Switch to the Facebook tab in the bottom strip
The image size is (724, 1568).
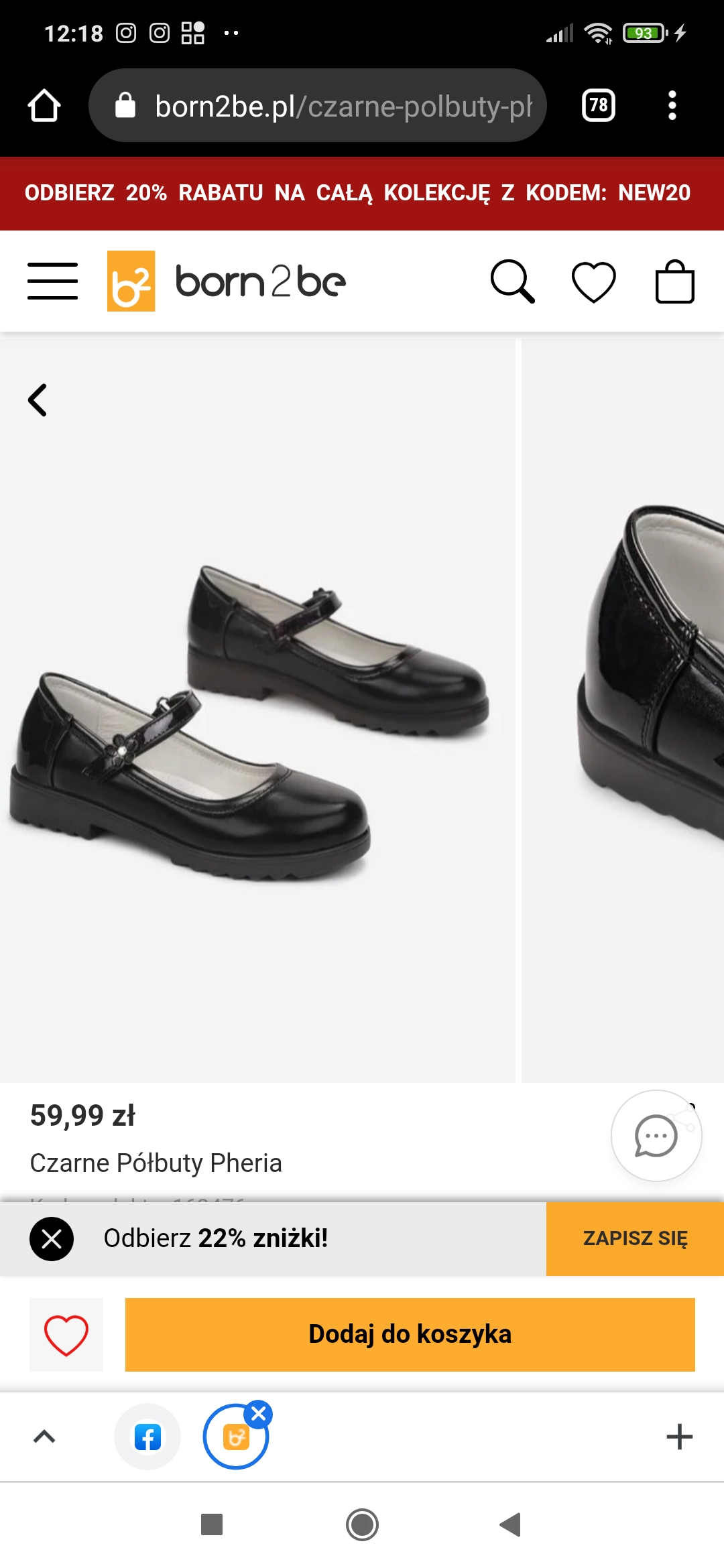[x=147, y=1436]
